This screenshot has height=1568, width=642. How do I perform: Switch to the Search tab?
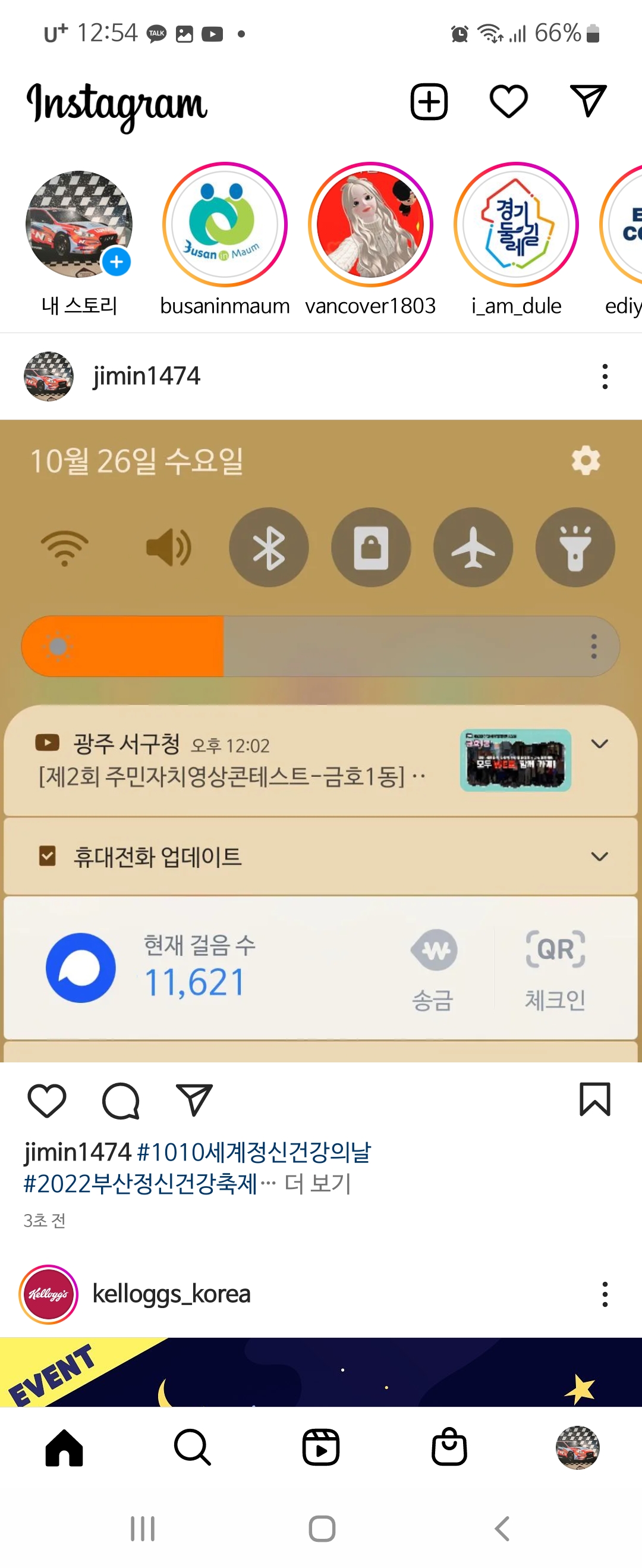point(192,1447)
